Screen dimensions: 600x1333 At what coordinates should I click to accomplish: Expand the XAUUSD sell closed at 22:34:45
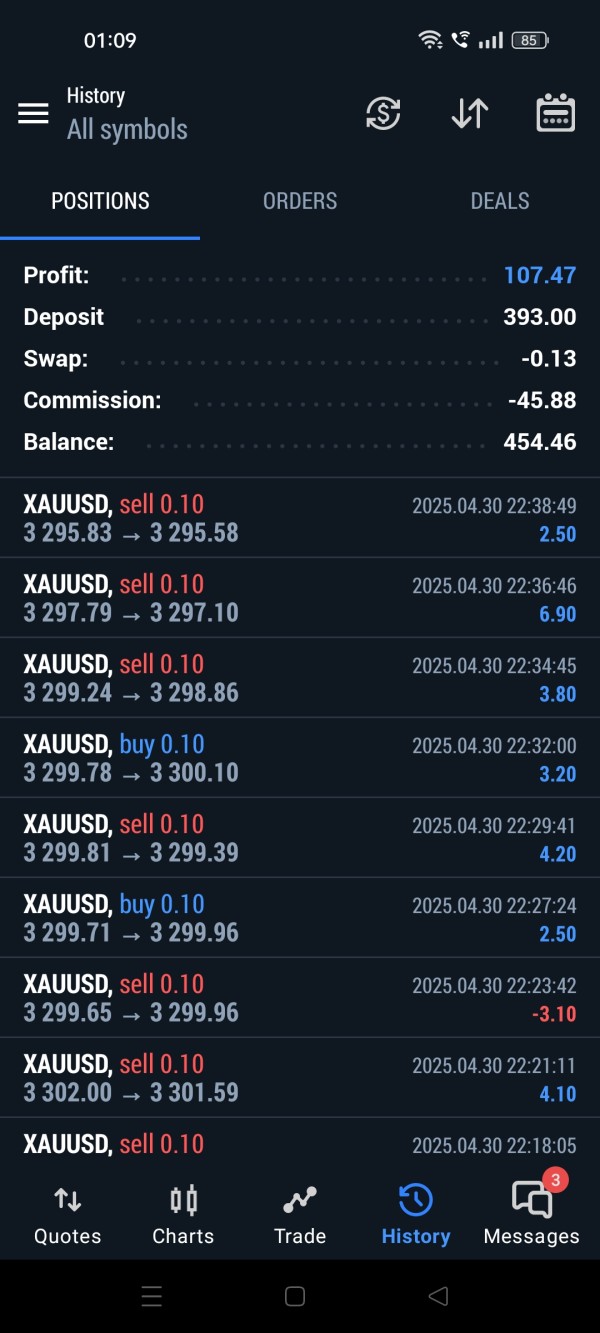click(x=300, y=678)
